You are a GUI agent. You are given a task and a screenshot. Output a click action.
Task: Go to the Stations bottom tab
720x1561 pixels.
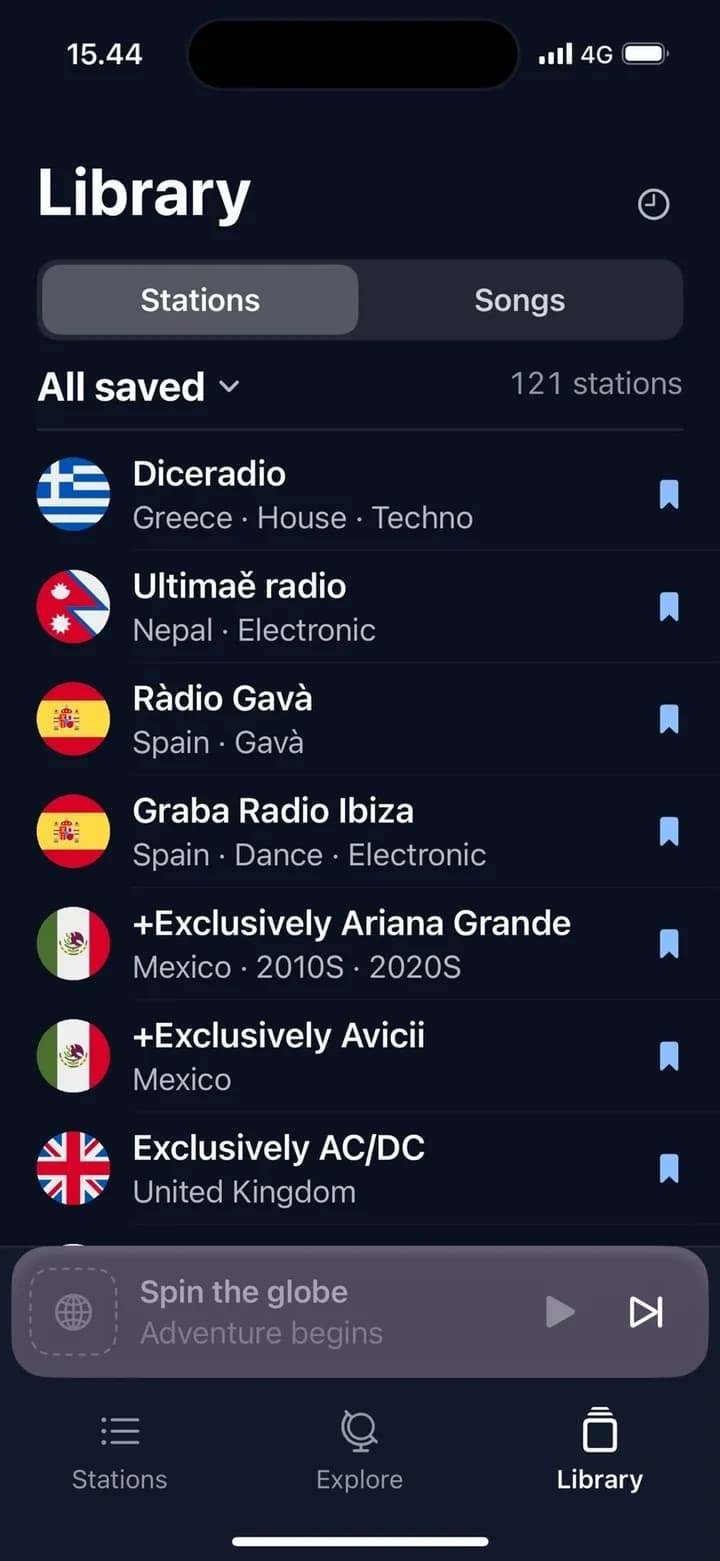point(120,1451)
